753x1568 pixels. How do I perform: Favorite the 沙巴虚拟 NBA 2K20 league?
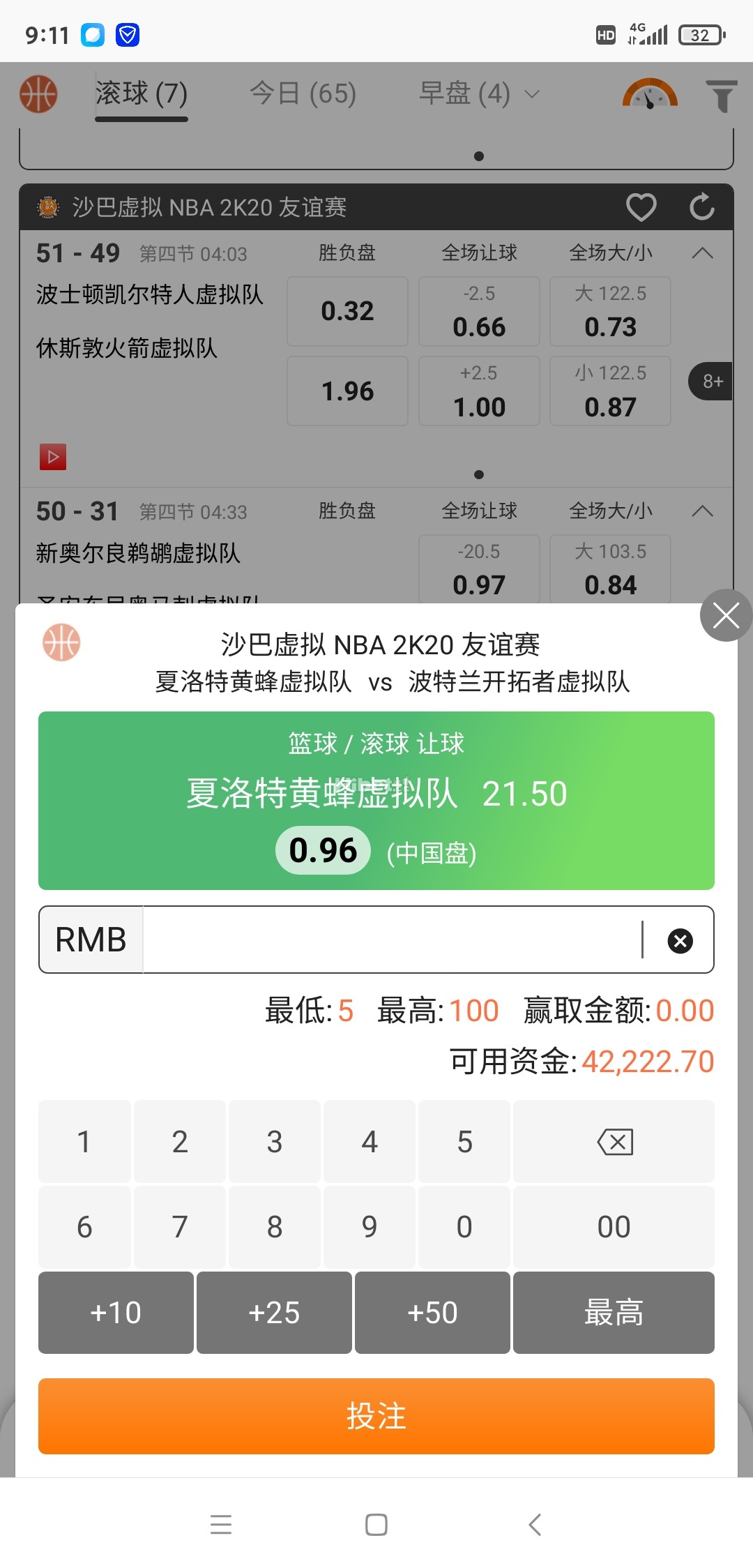point(641,207)
